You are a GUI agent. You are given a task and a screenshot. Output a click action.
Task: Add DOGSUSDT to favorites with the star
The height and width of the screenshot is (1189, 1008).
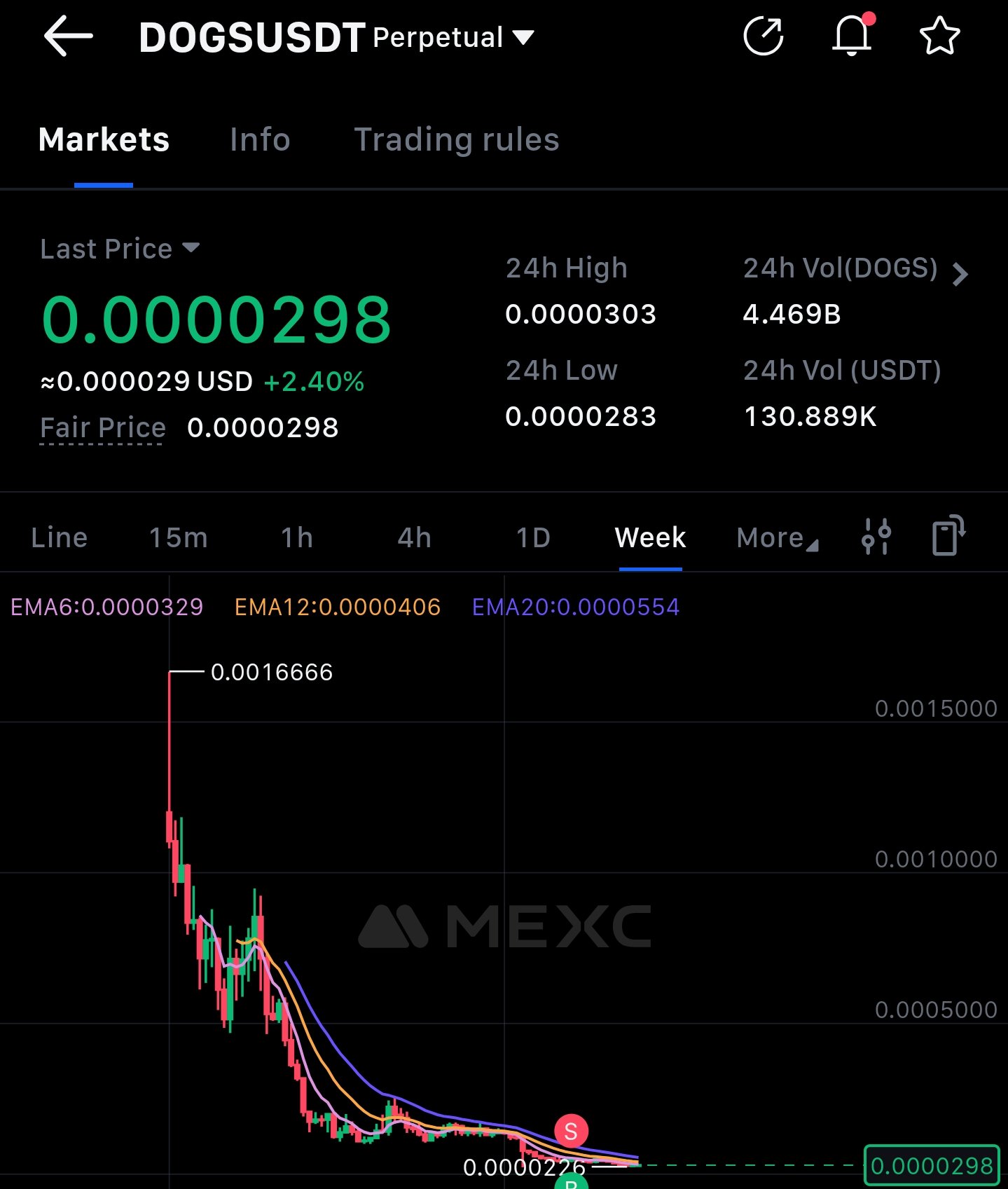[939, 36]
